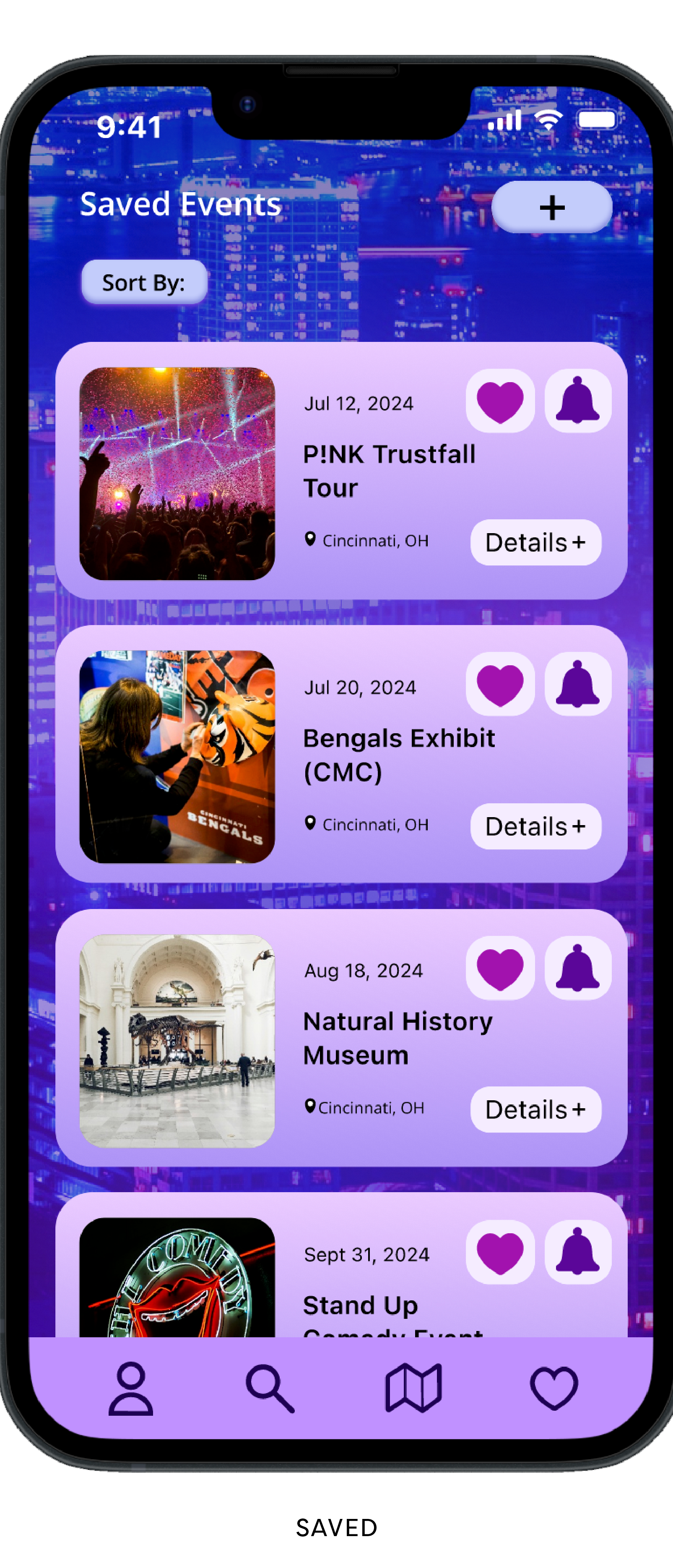The width and height of the screenshot is (673, 1568).
Task: Tap the bell on Stand Up Comedy Event
Action: (x=577, y=1252)
